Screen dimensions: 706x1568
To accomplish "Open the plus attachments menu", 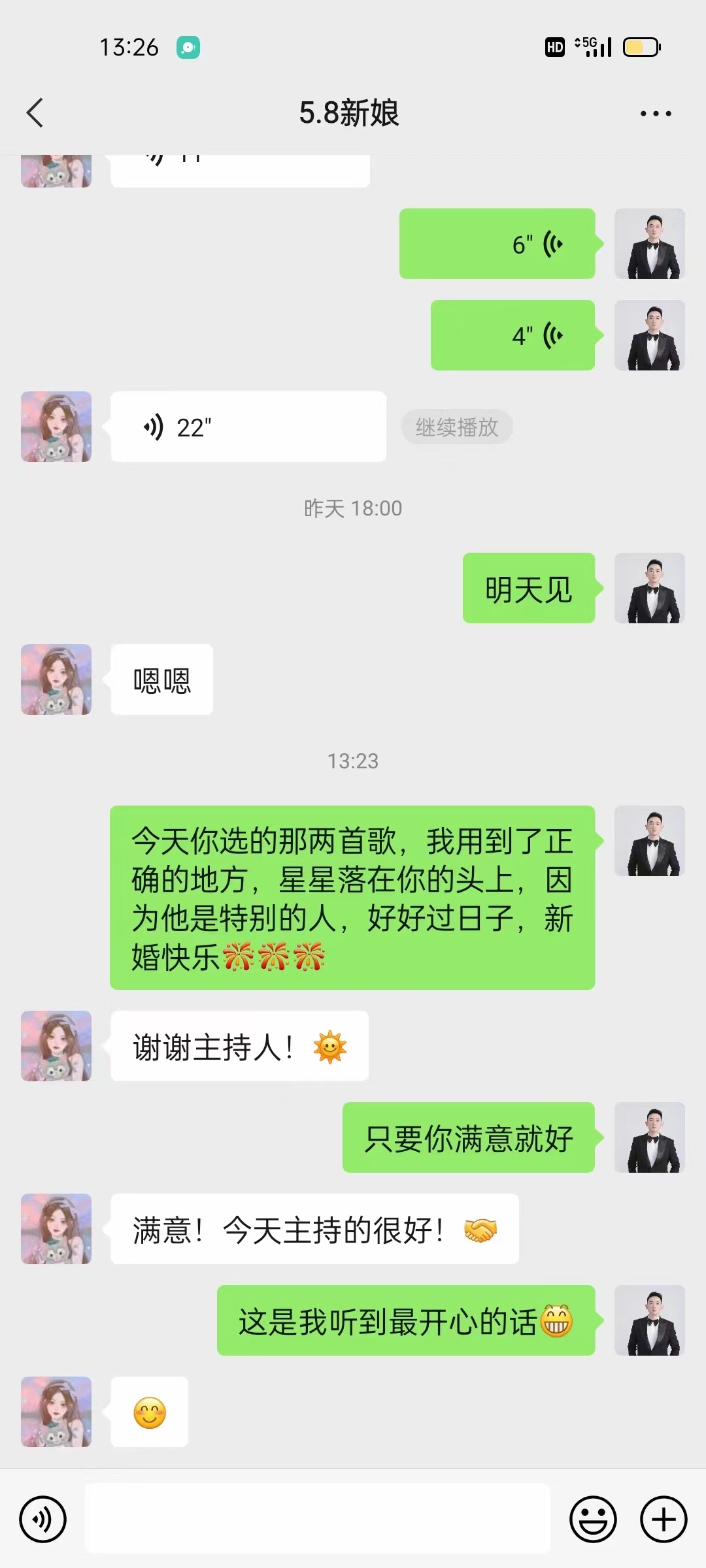I will 664,1519.
